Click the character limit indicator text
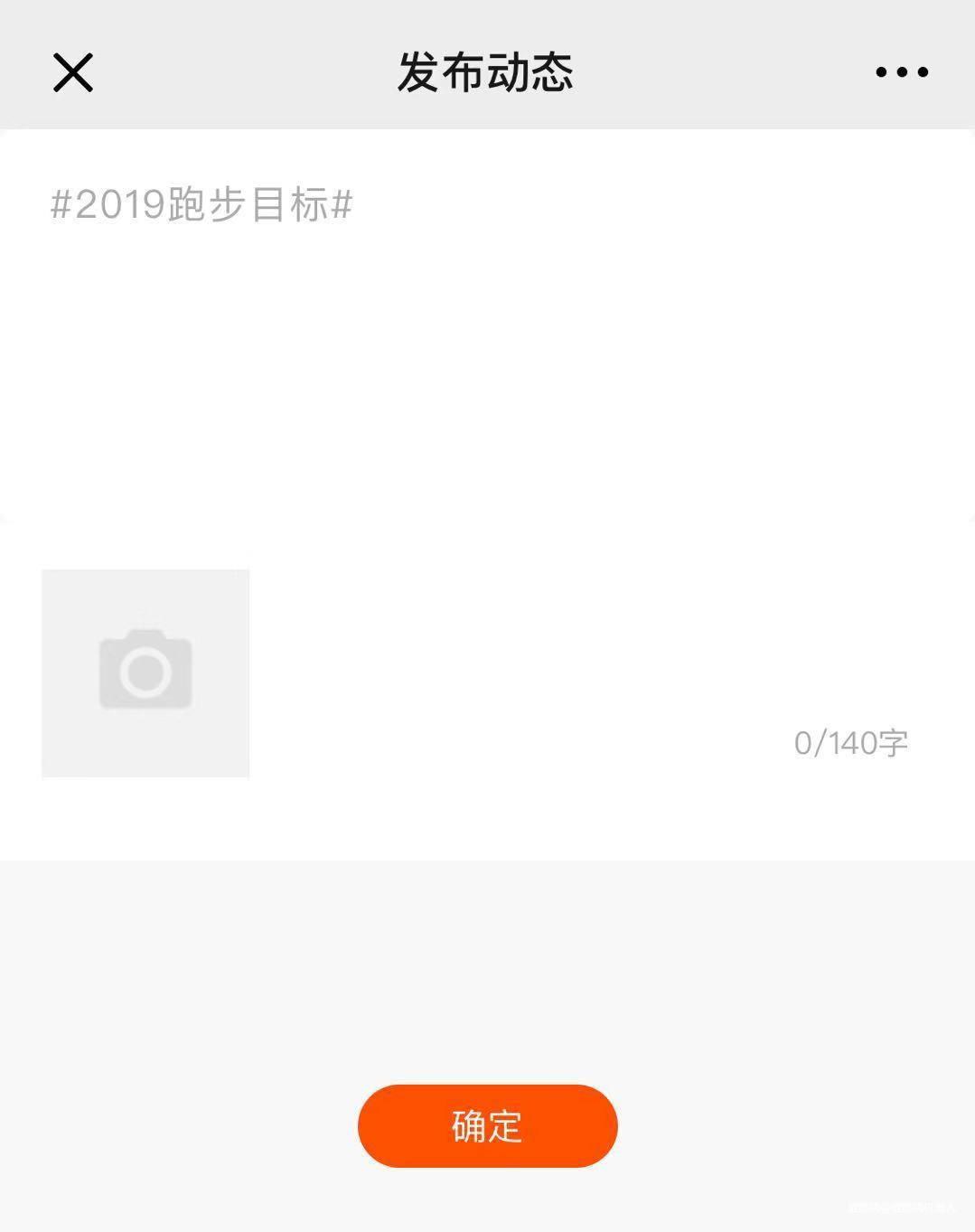The image size is (975, 1232). point(851,742)
